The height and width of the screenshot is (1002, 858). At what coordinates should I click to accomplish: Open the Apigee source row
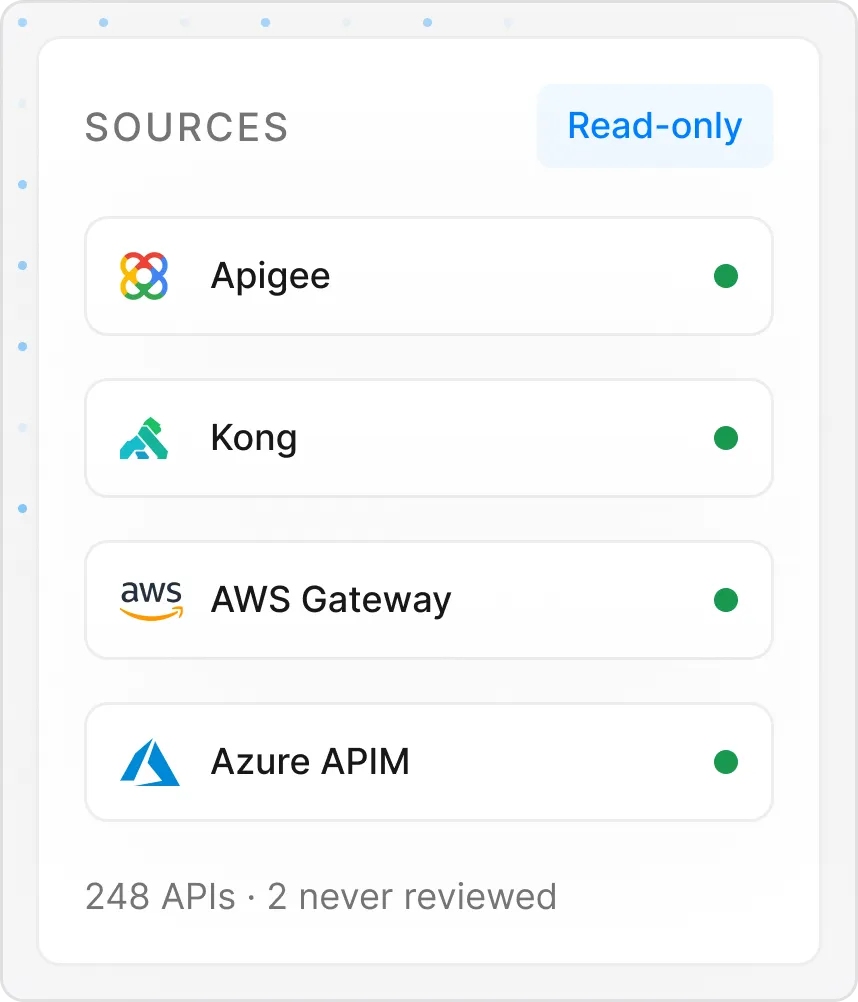429,276
